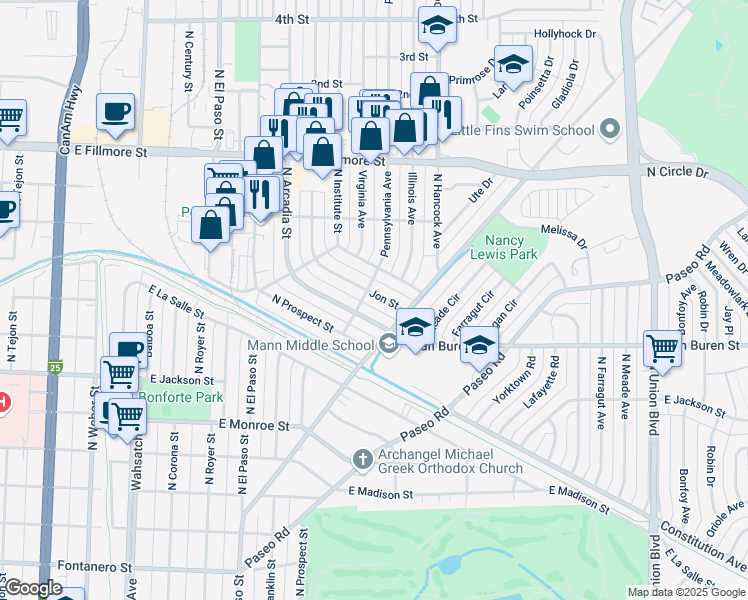Viewport: 748px width, 600px height.
Task: Select the shopping cart marker on N Union Blvd
Action: 662,352
